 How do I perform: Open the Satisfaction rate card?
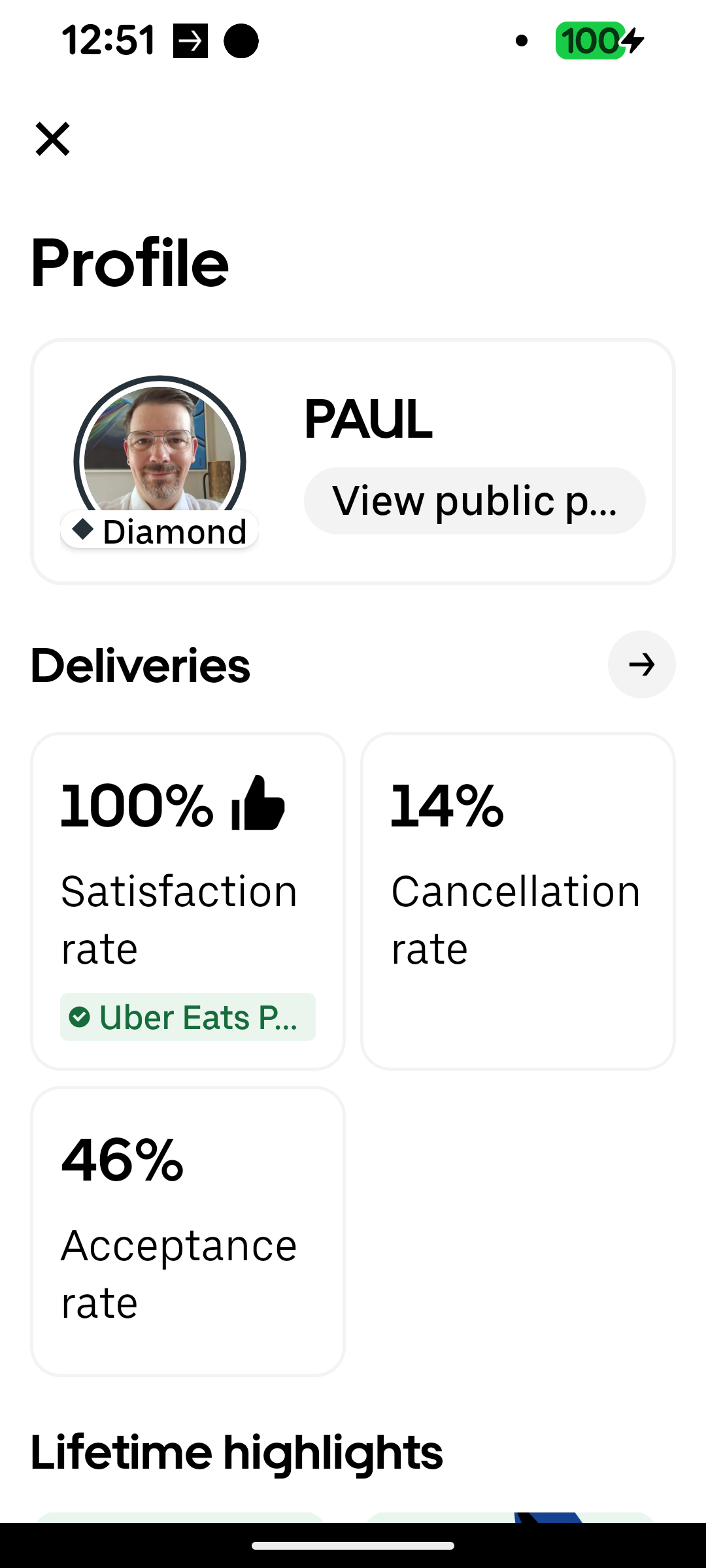tap(188, 901)
